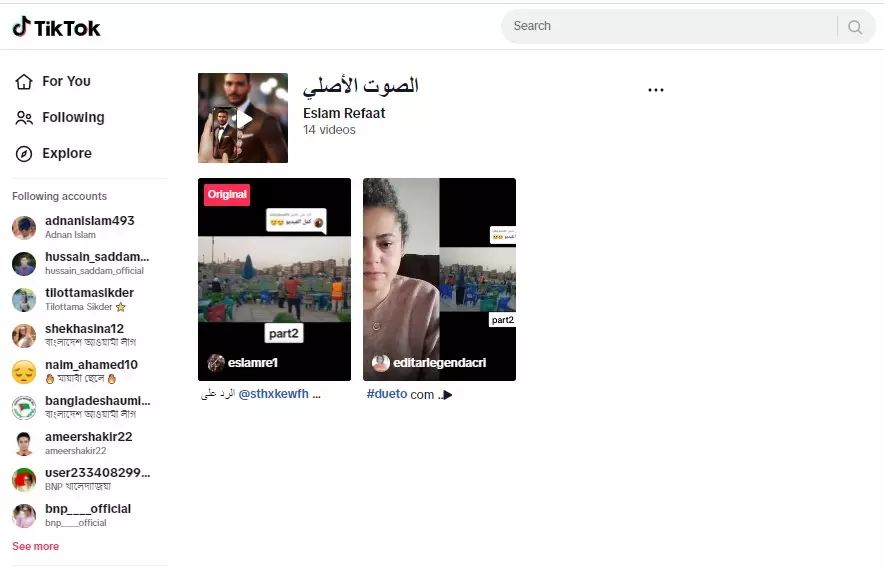Viewport: 884px width, 569px height.
Task: Open Eslam Refaat's profile link
Action: [x=344, y=113]
